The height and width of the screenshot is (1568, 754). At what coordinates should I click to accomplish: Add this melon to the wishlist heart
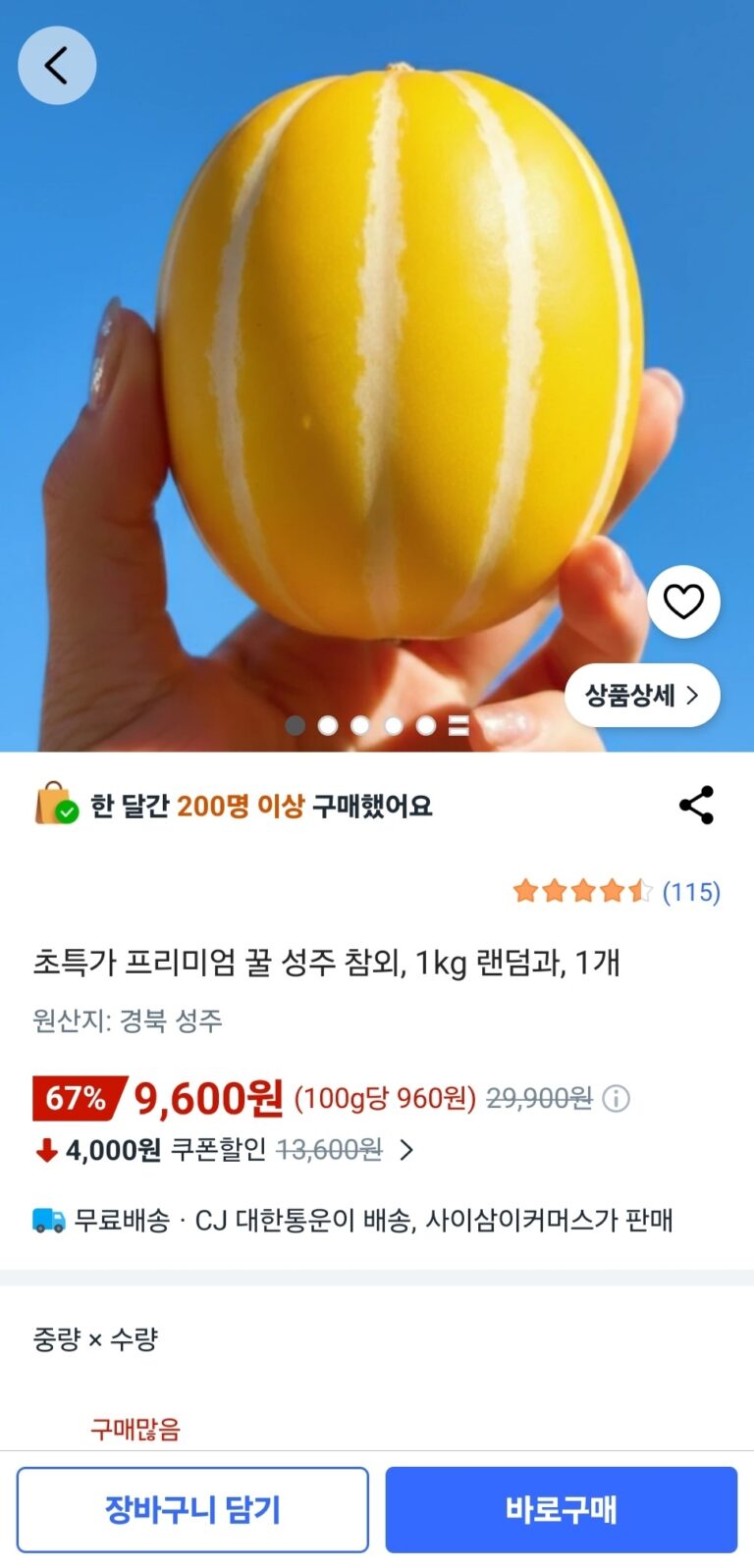click(683, 601)
